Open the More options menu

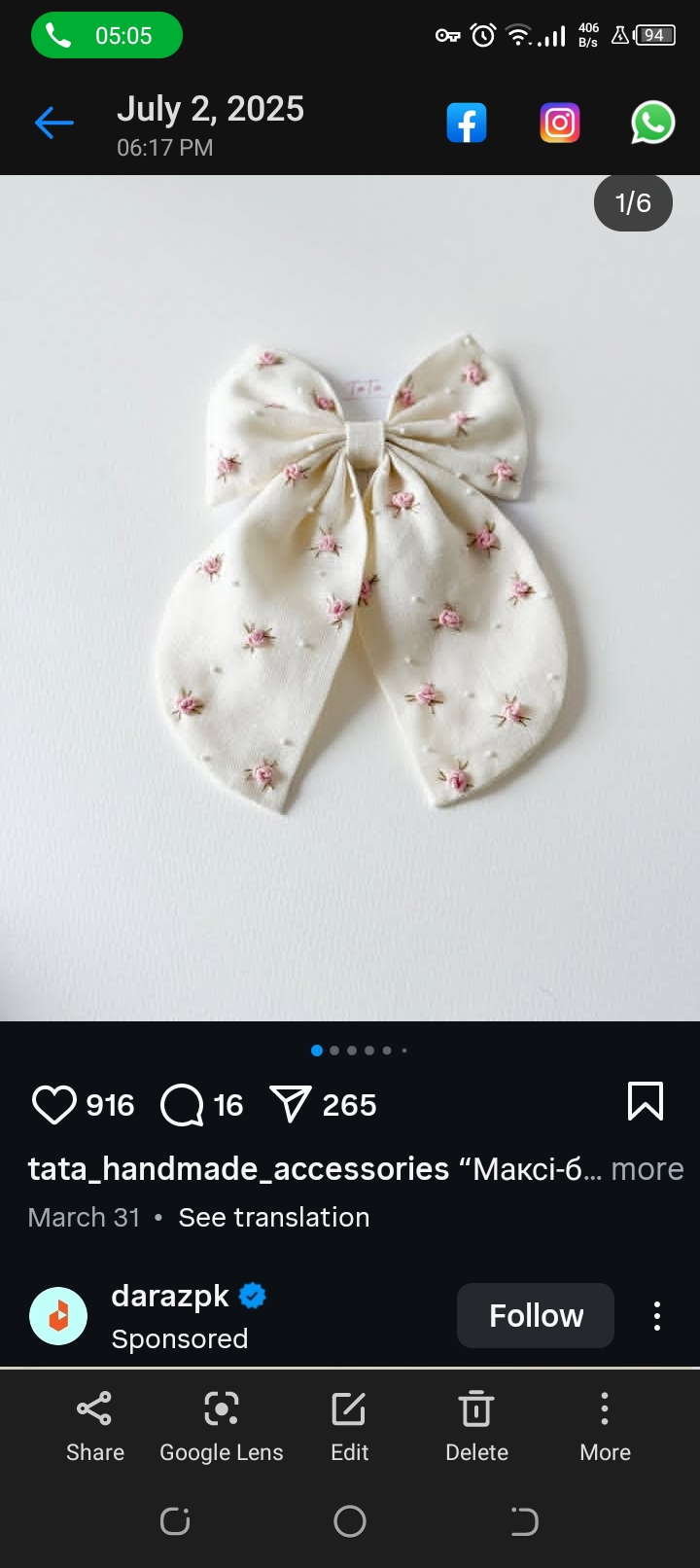coord(605,1425)
